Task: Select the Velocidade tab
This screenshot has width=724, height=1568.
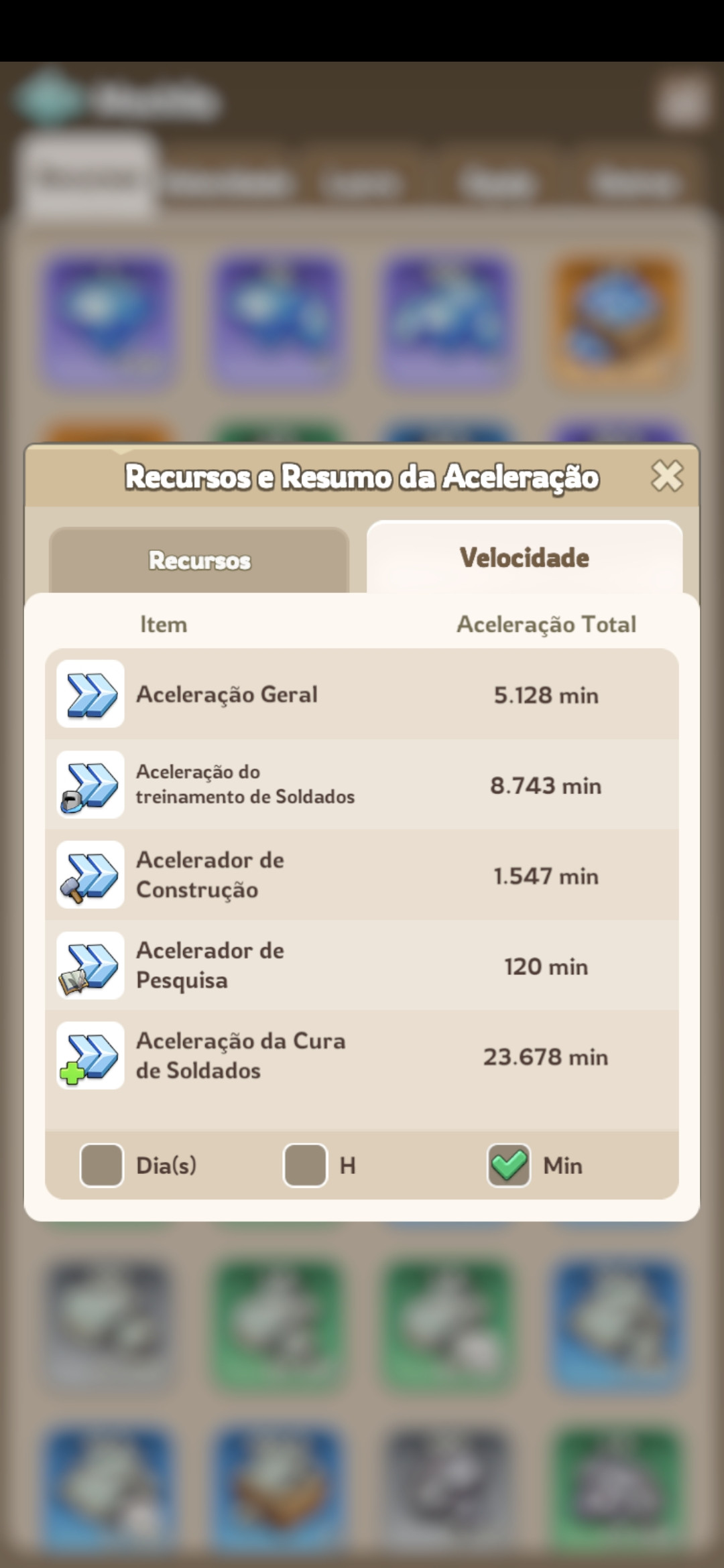Action: pyautogui.click(x=524, y=558)
